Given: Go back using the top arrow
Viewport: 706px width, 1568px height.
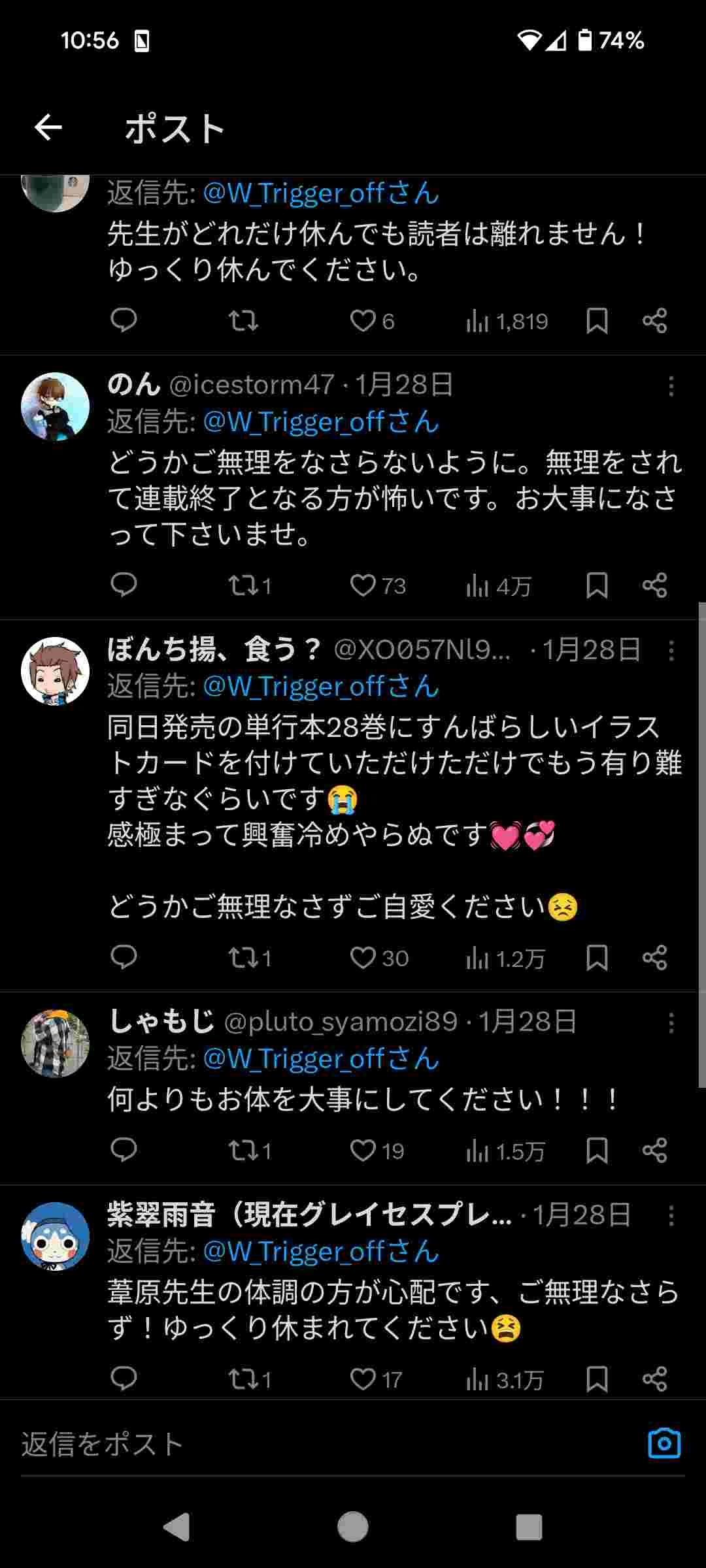Looking at the screenshot, I should 48,127.
